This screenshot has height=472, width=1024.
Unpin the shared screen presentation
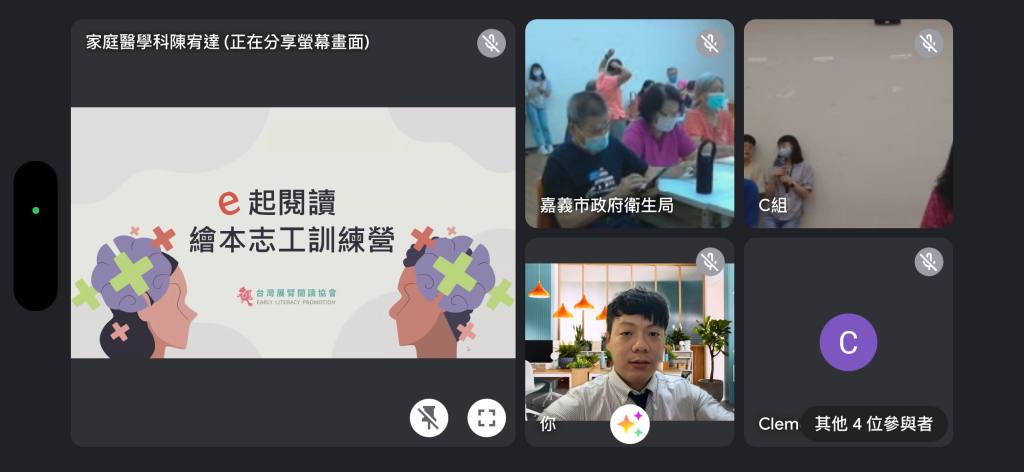(x=429, y=418)
